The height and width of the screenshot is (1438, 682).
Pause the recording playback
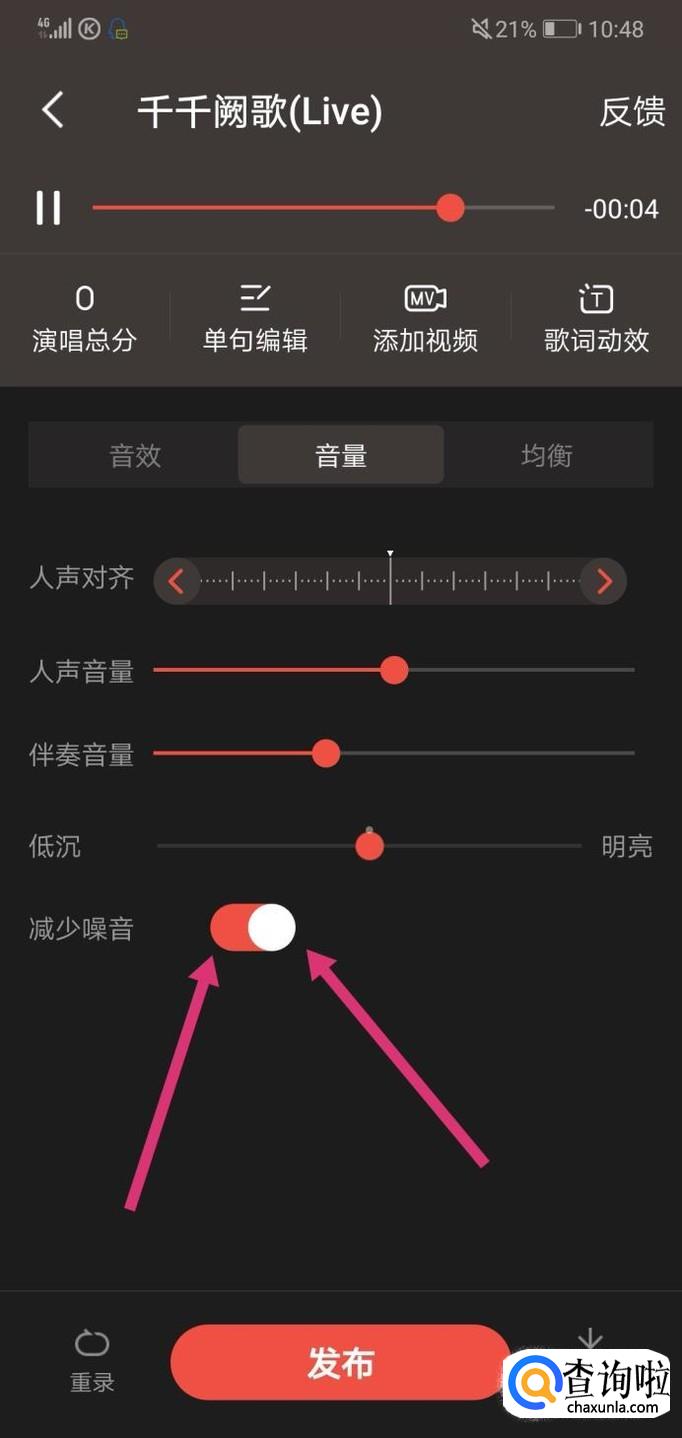point(48,208)
